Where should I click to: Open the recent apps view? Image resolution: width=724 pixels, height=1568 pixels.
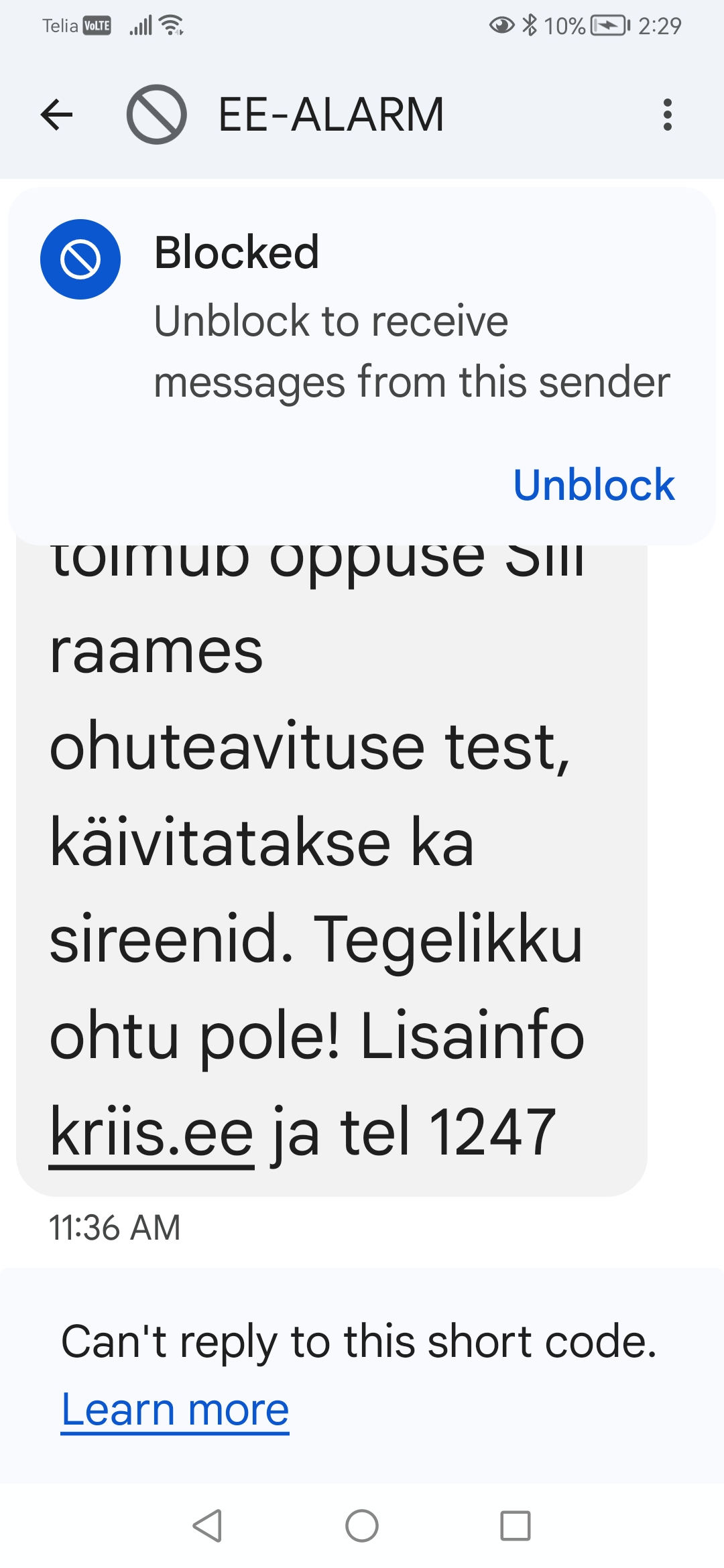pyautogui.click(x=516, y=1526)
